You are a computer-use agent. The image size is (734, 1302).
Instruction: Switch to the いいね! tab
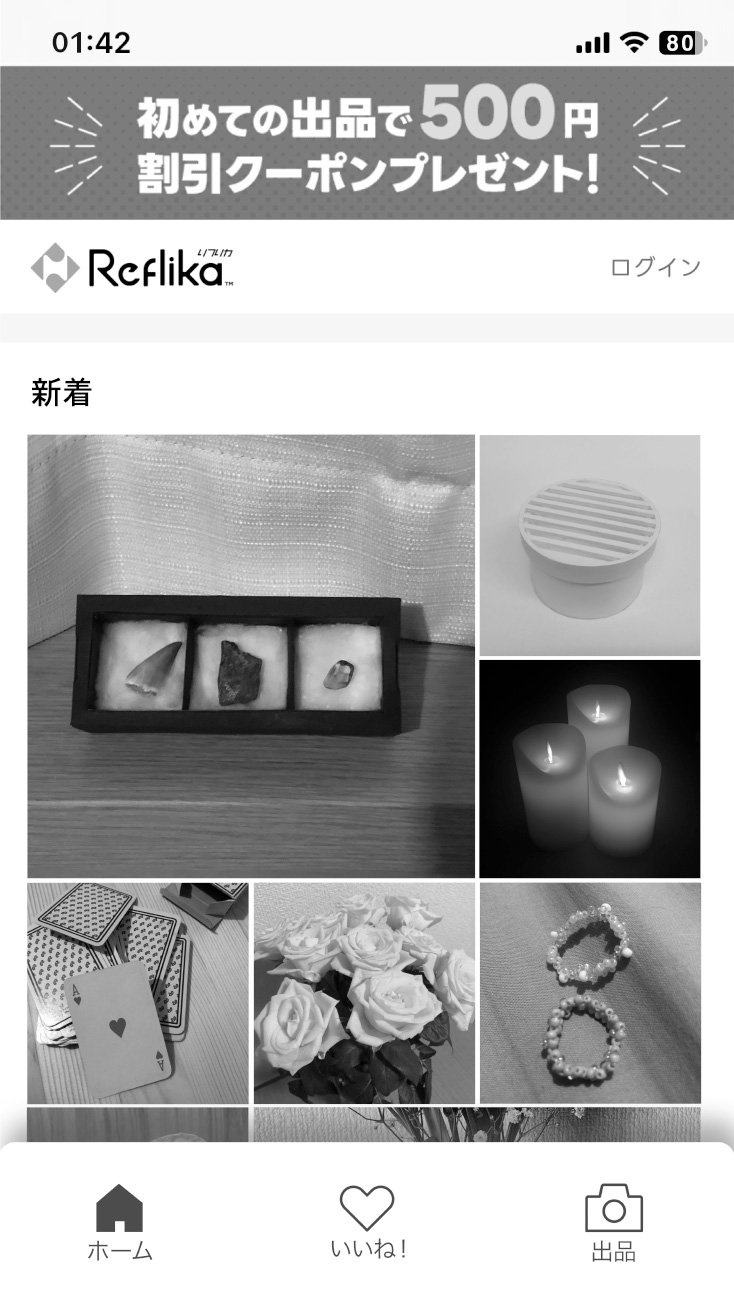367,1222
